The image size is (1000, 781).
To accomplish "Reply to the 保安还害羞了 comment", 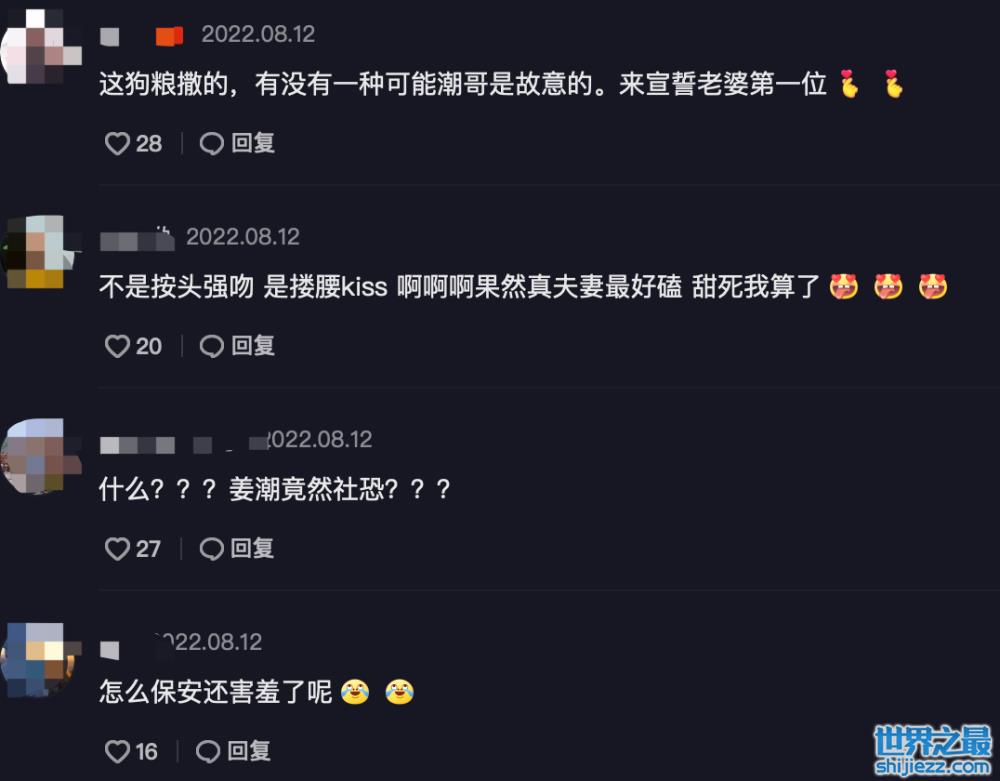I will [x=234, y=751].
